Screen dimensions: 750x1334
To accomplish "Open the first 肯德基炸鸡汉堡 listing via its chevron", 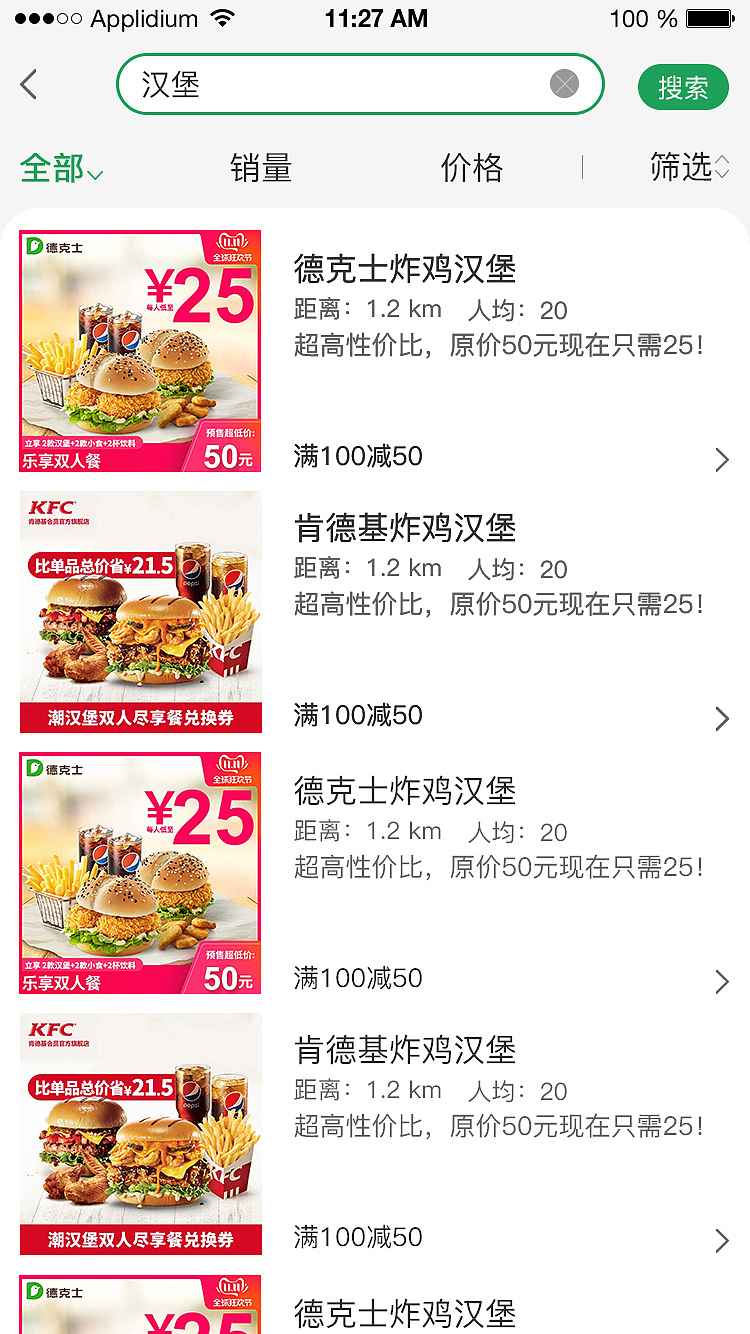I will 722,718.
